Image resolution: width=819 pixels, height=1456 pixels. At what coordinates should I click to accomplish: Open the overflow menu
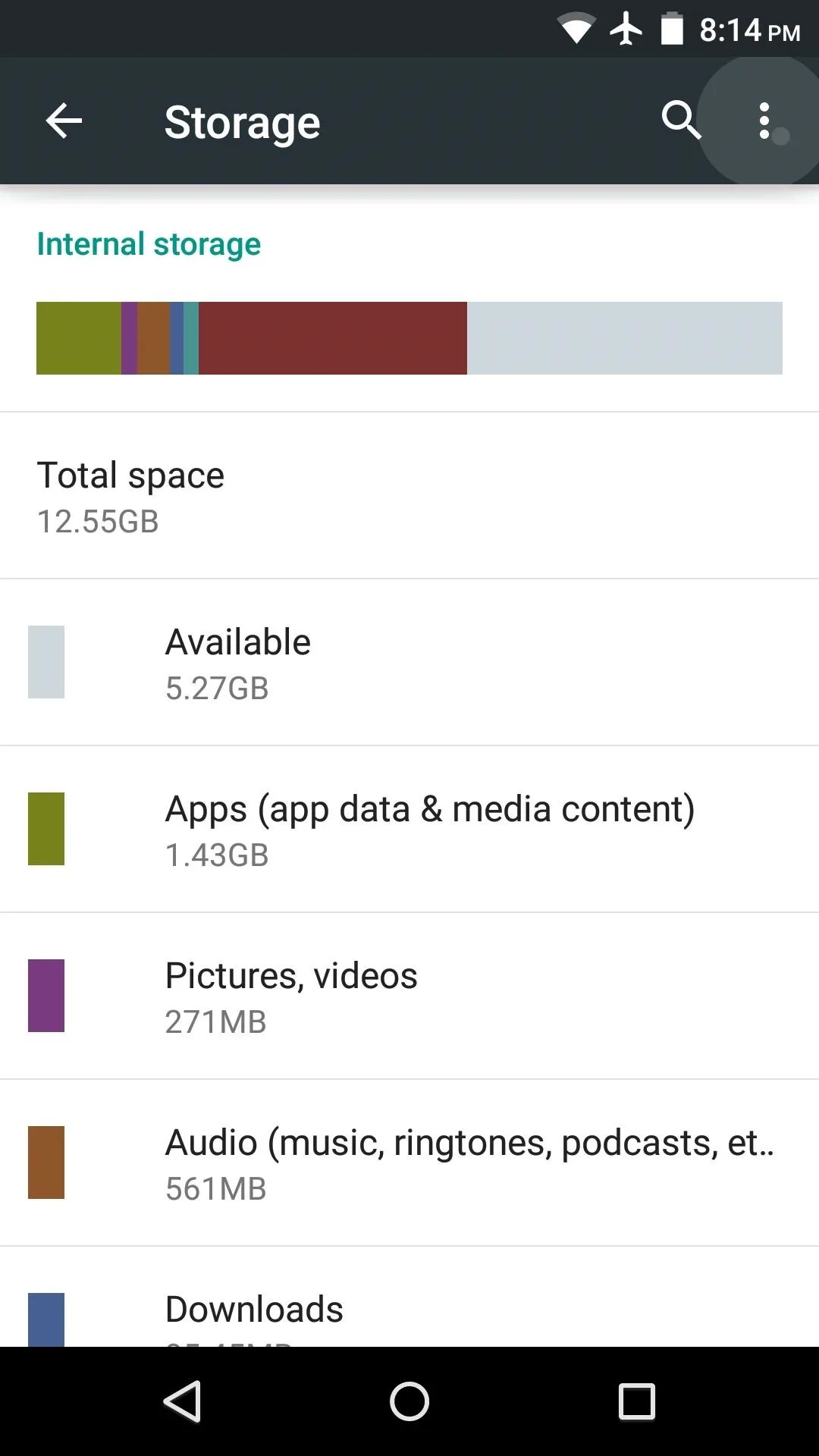[x=764, y=121]
